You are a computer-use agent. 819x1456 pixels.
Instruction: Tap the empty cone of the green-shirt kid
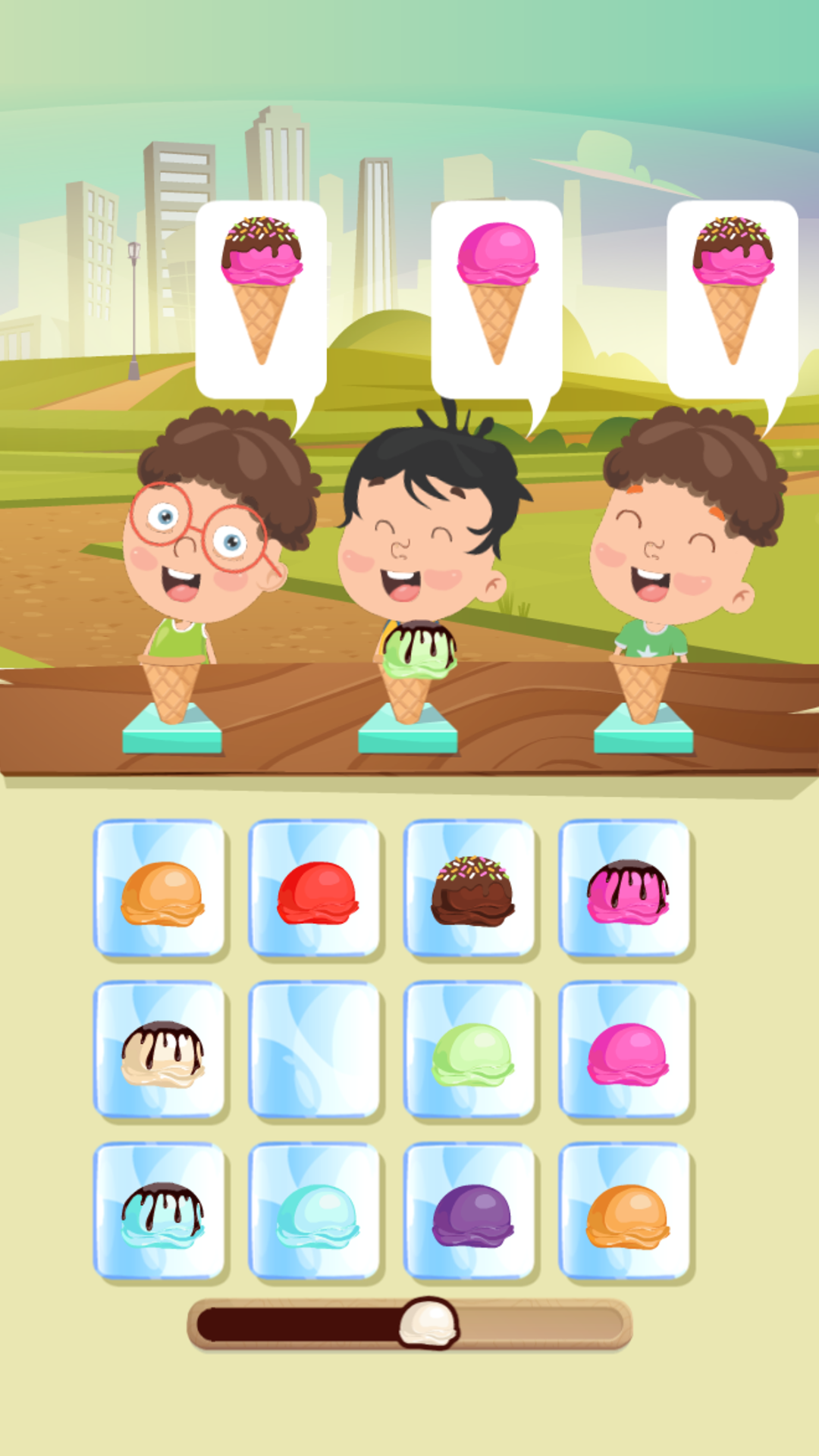click(643, 688)
